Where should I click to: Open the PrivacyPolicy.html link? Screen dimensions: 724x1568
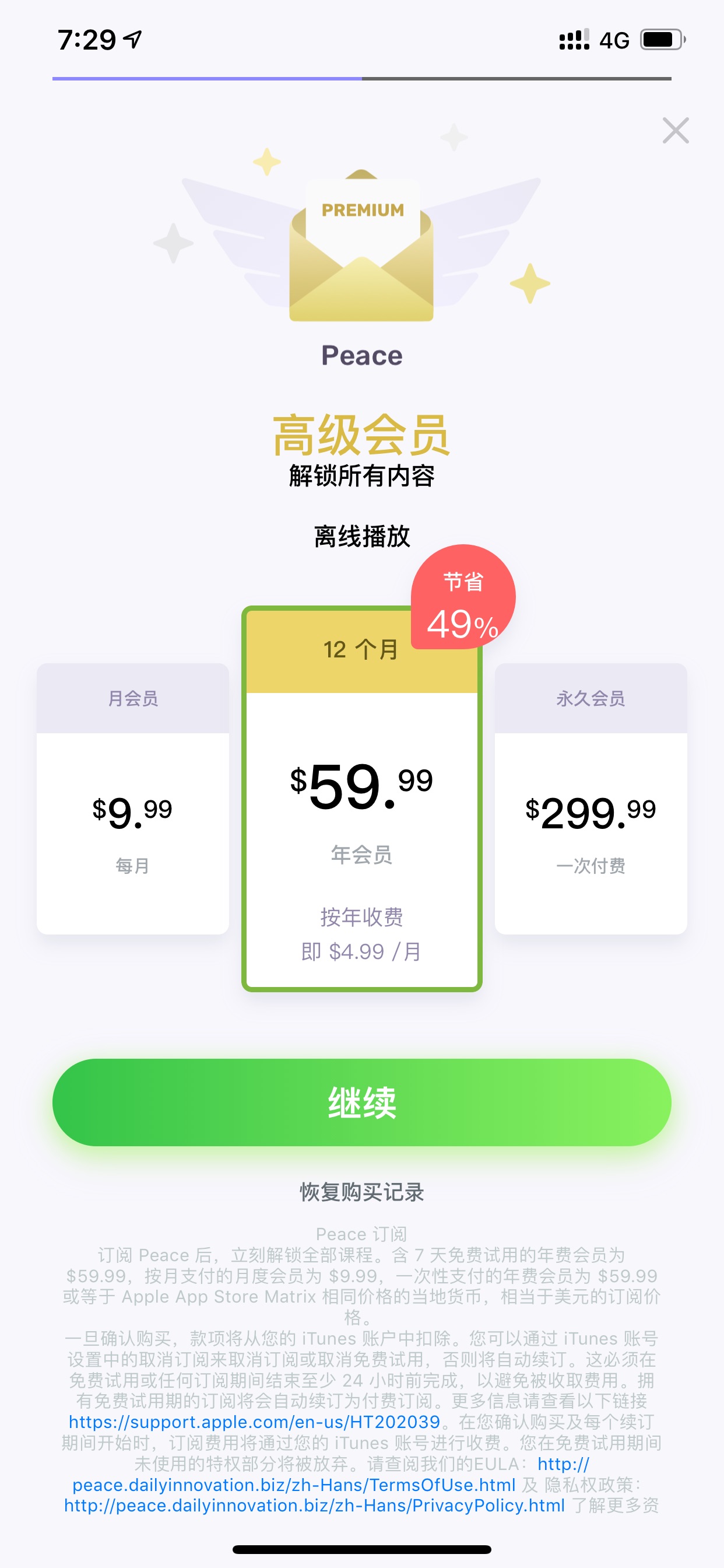pyautogui.click(x=315, y=1506)
